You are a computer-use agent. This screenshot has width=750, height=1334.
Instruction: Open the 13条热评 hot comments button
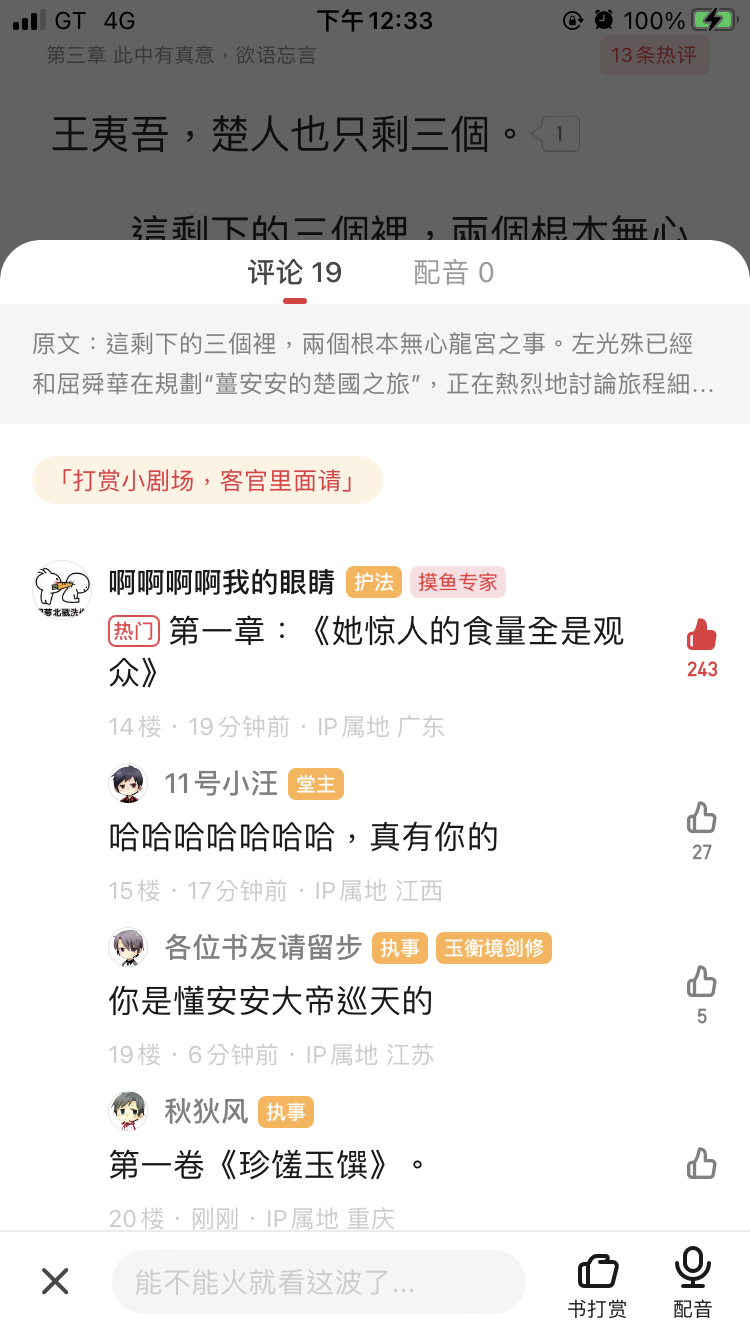[654, 55]
